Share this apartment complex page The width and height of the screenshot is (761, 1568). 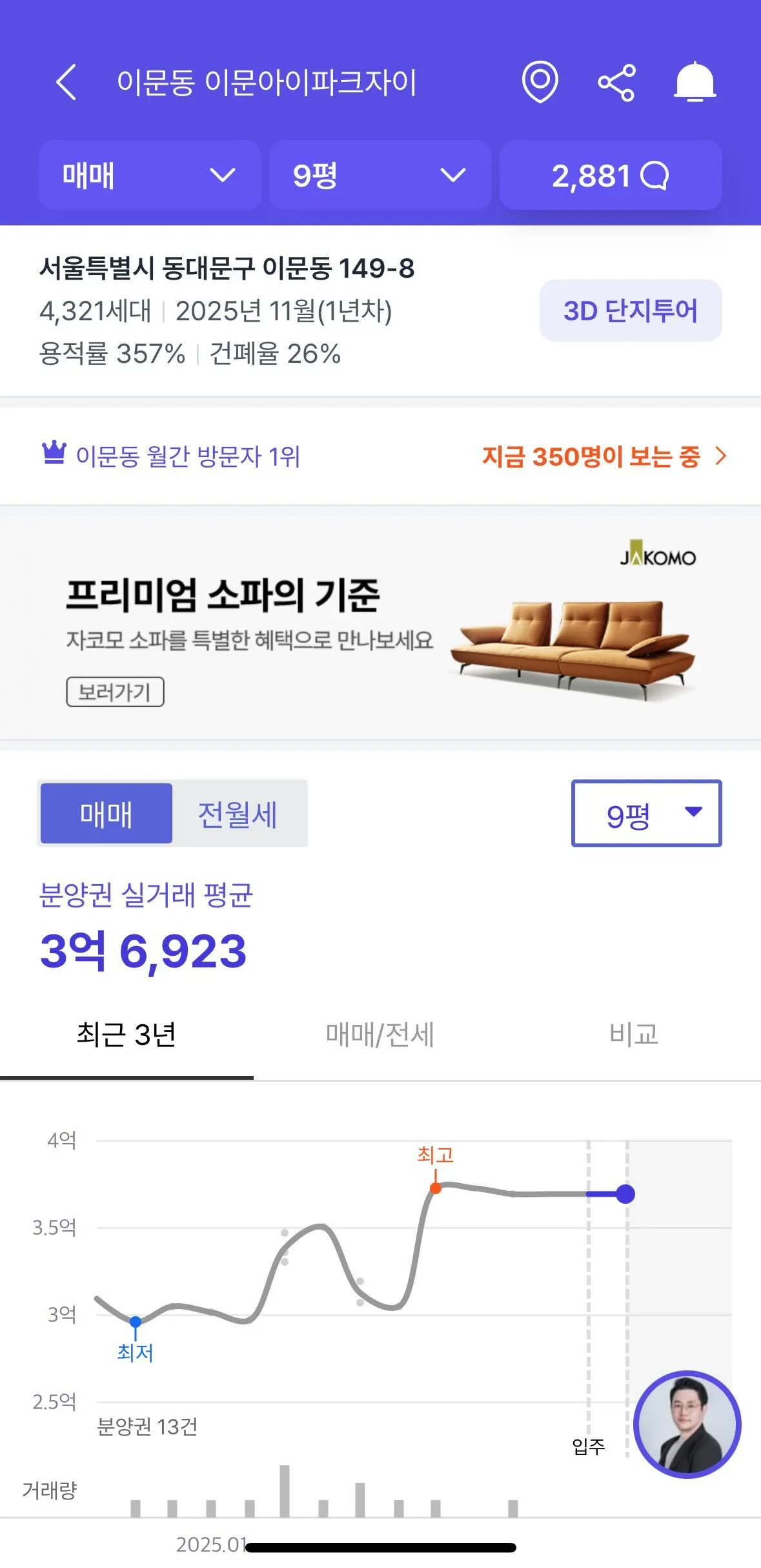pyautogui.click(x=616, y=83)
